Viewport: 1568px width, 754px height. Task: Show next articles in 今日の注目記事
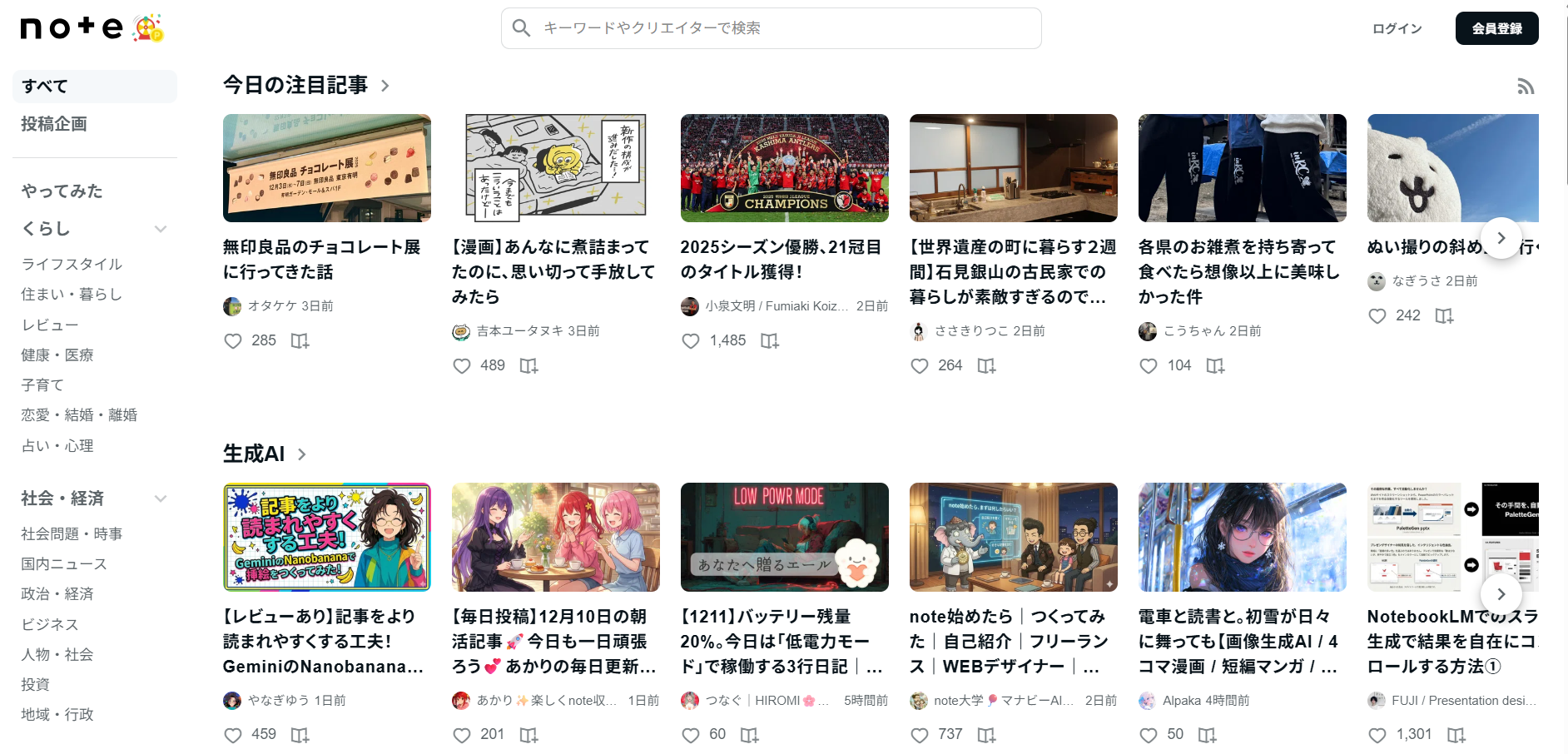pyautogui.click(x=1501, y=238)
